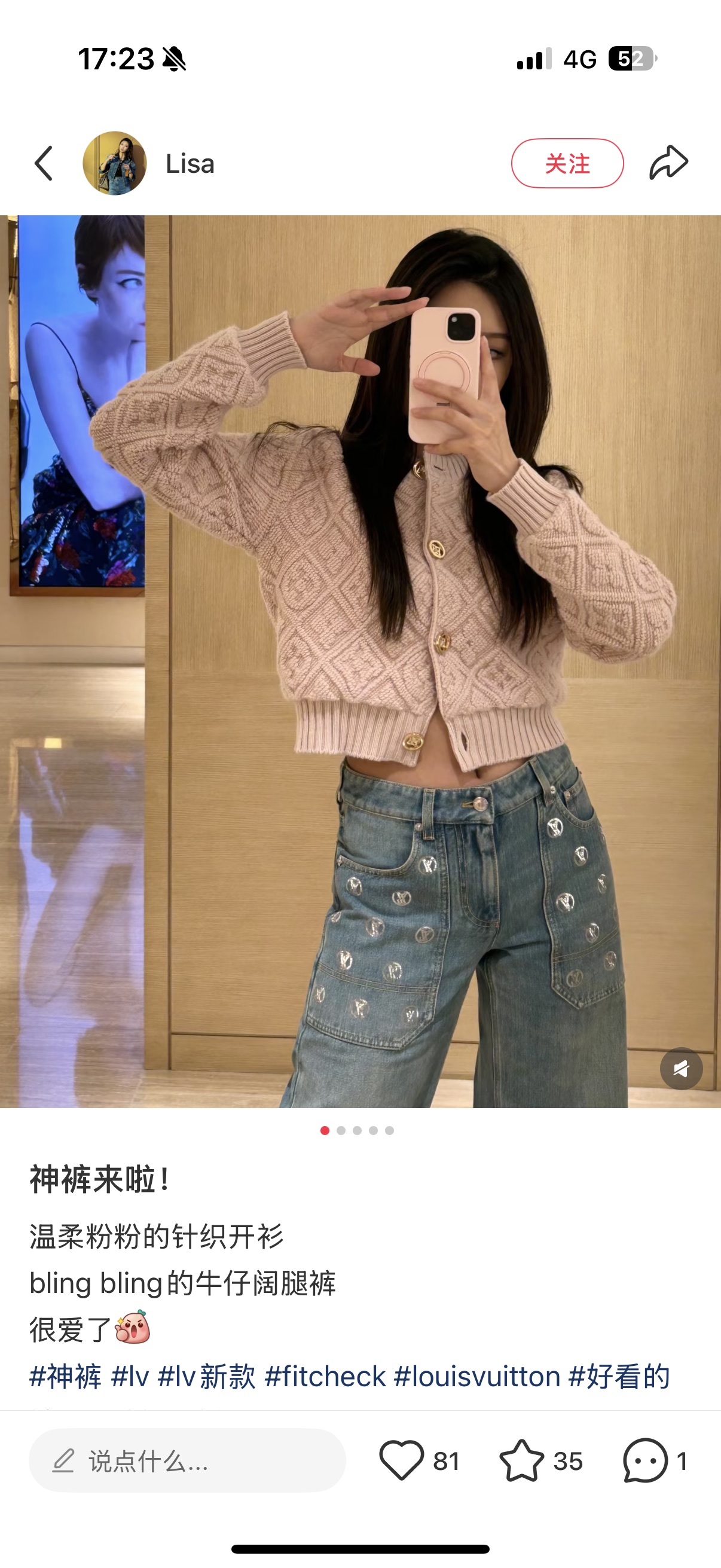The image size is (721, 1568).
Task: Open the #fitcheck hashtag
Action: click(x=325, y=1377)
